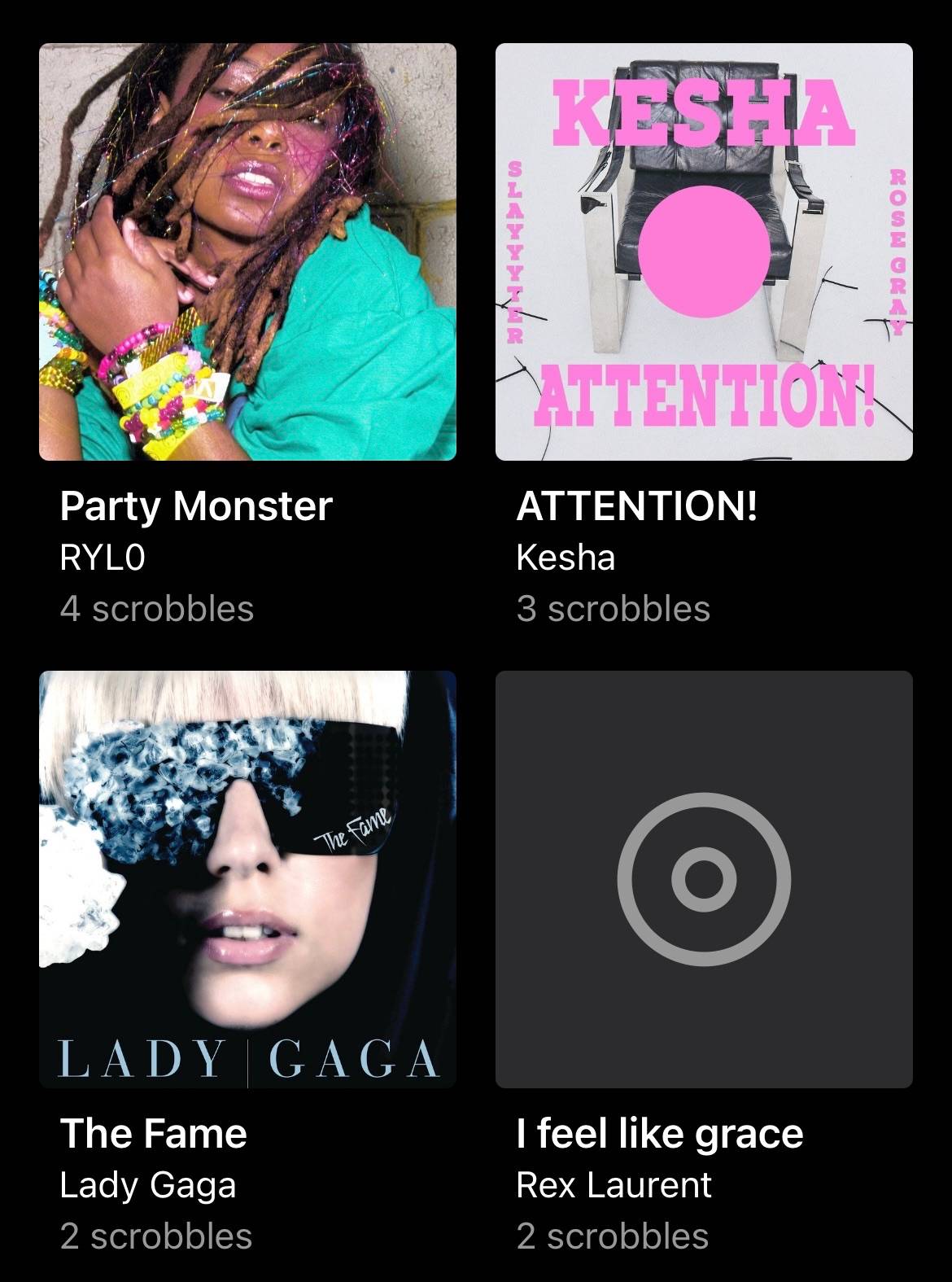Screen dimensions: 952x1282
Task: Open the Party Monster album by RYL0
Action: pos(247,252)
